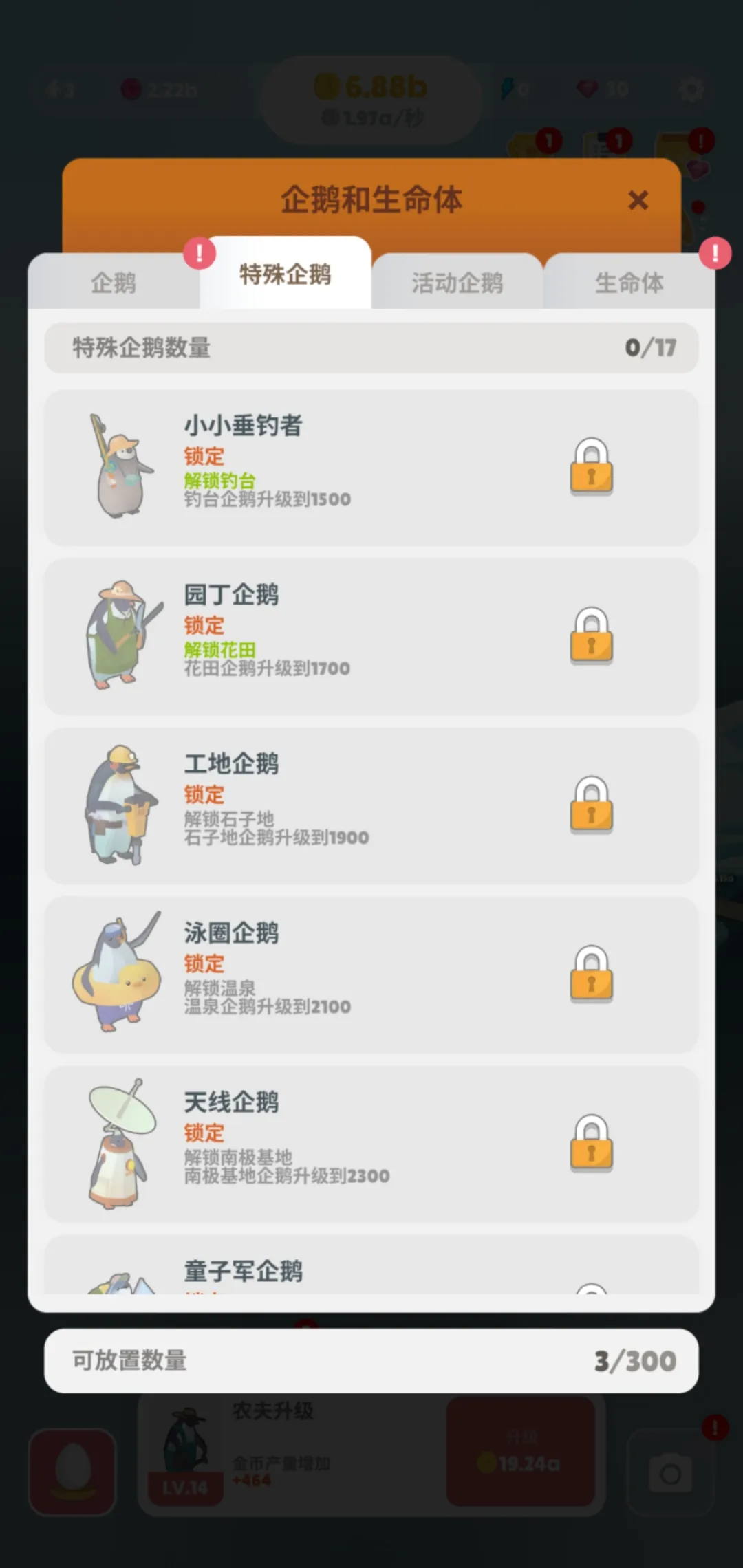Switch to the 企鹅 tab
Screen dimensions: 743x1568
(114, 283)
